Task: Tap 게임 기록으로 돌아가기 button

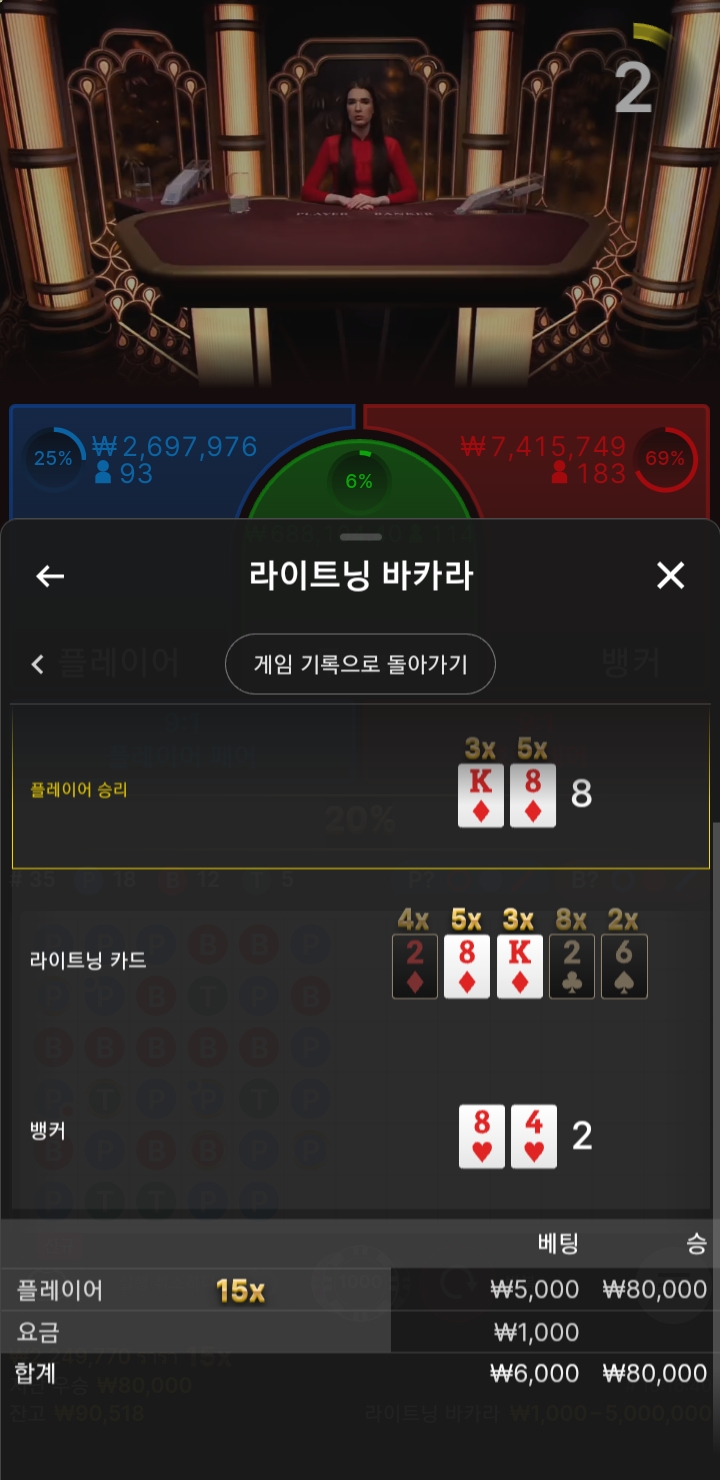Action: click(360, 664)
